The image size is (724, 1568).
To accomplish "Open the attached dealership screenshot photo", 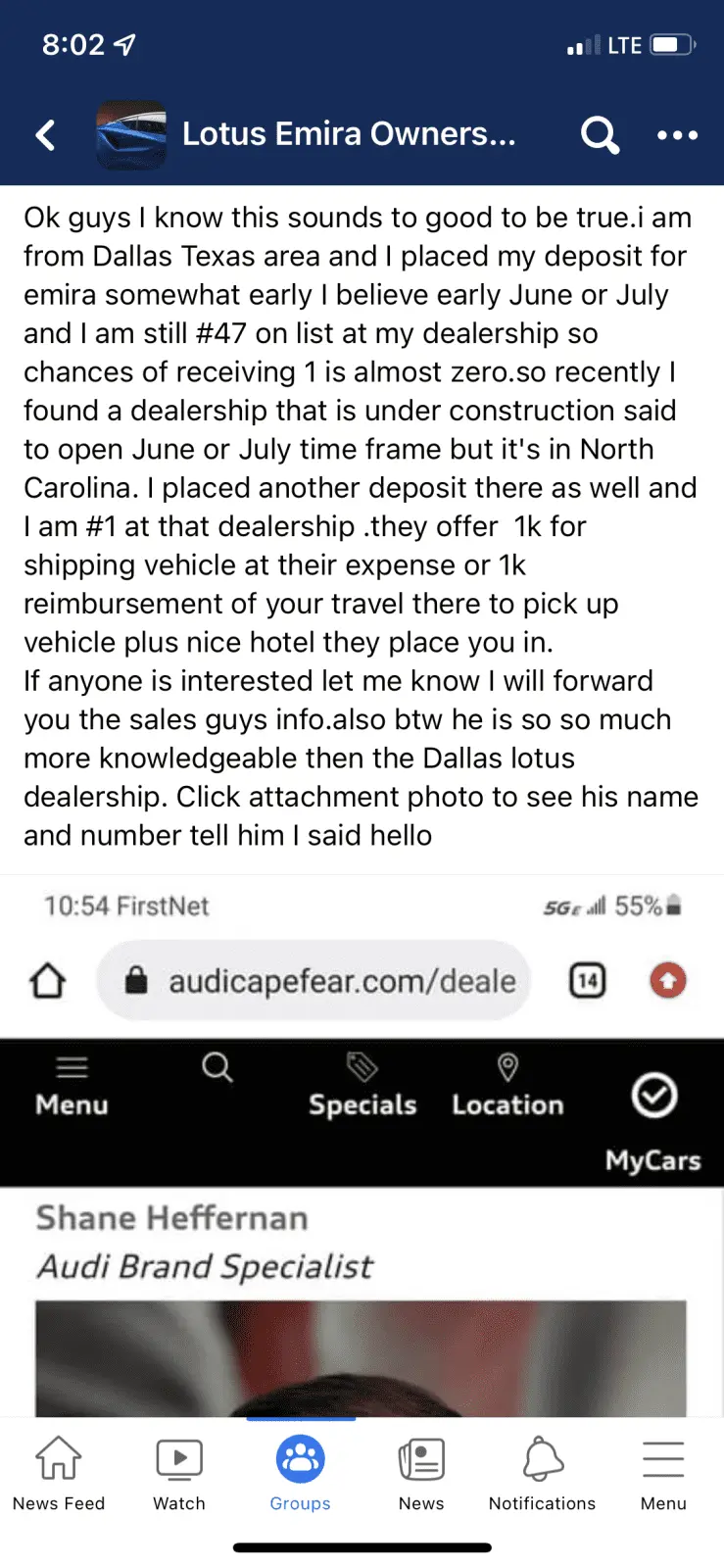I will [x=362, y=1147].
